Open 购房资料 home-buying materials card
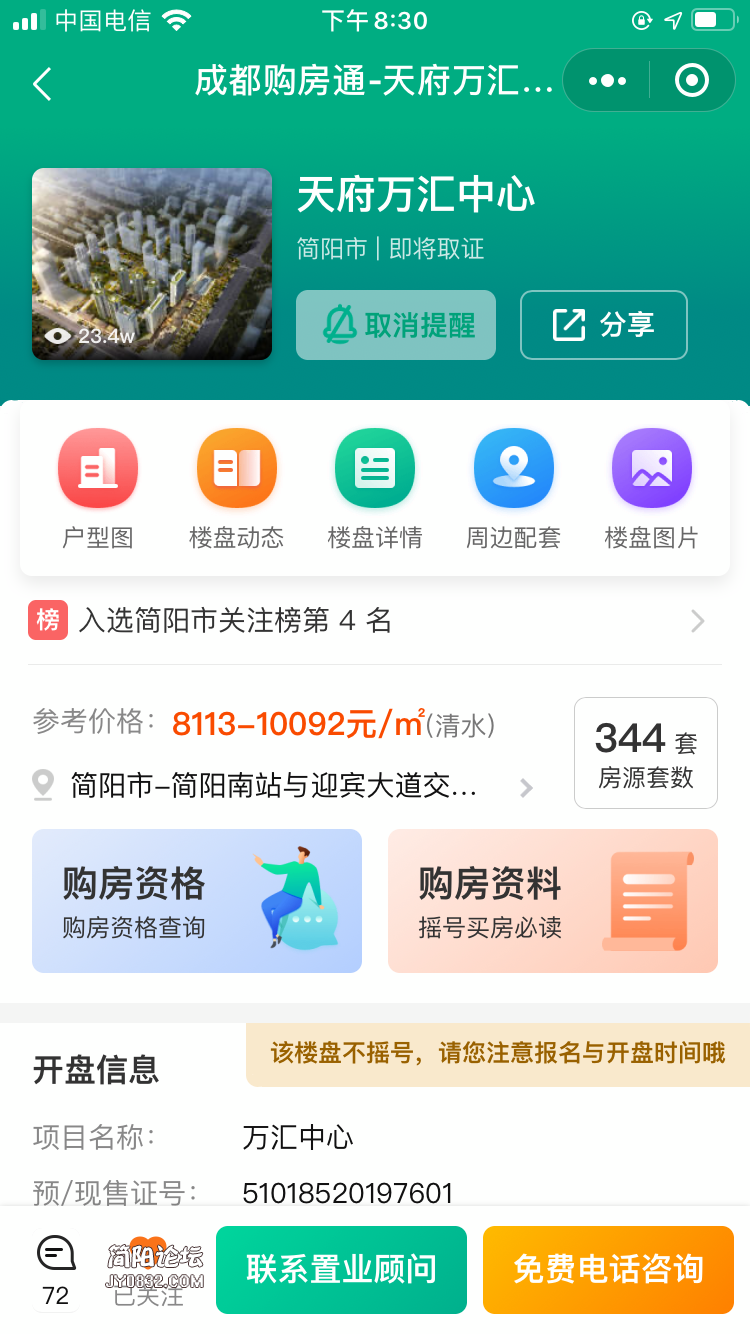 tap(552, 901)
